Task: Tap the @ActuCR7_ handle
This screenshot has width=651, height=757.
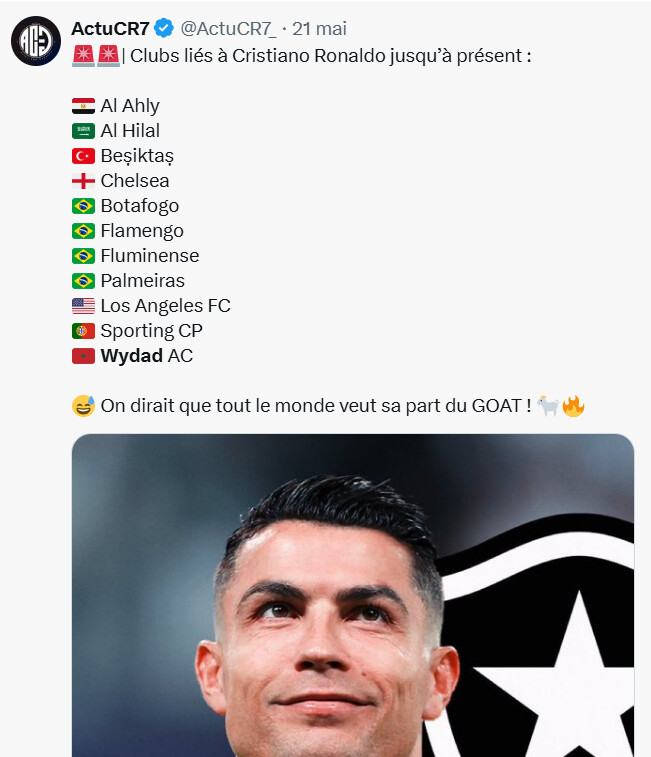Action: 229,29
